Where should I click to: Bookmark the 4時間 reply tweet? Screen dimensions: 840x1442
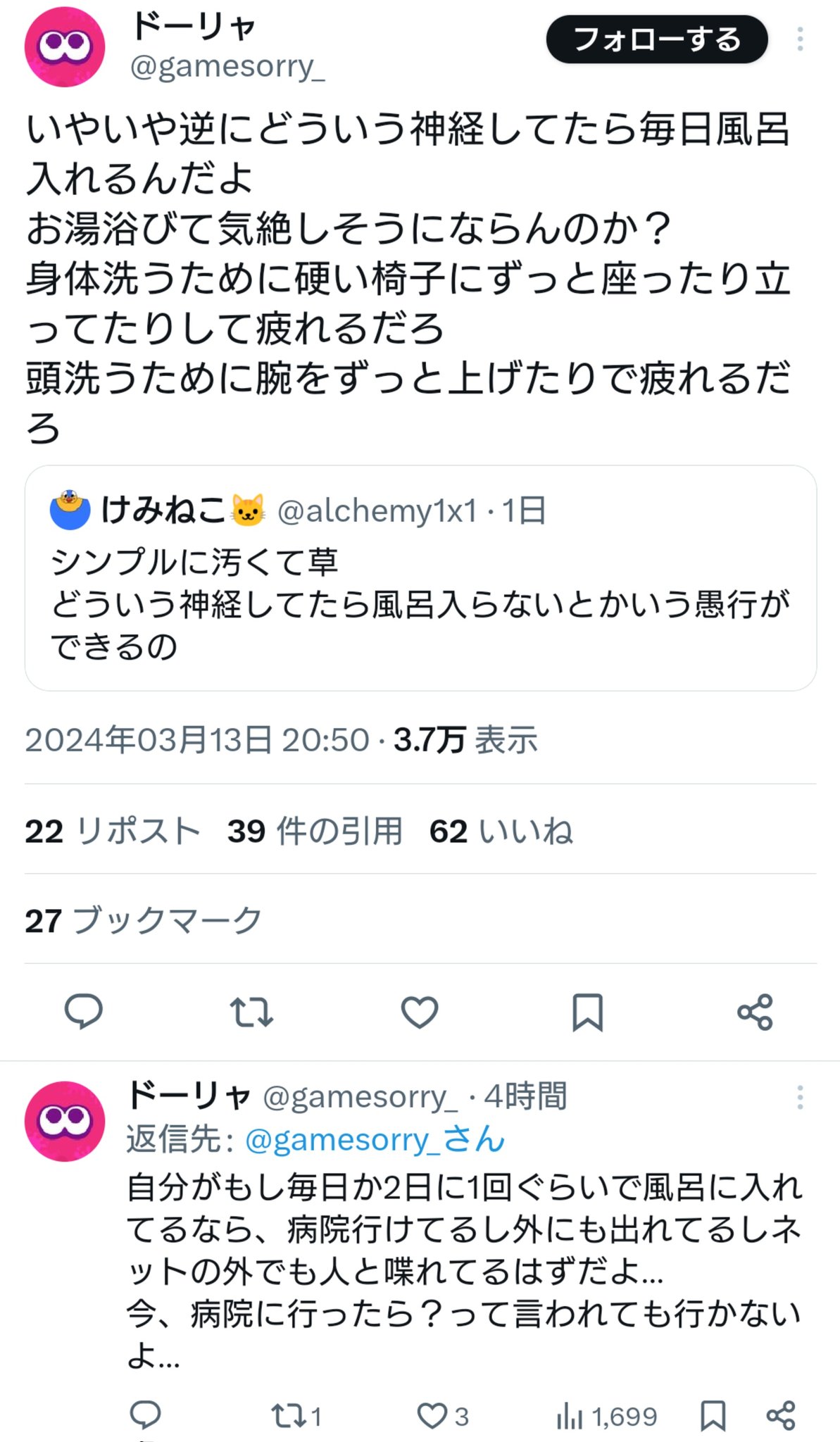[713, 1416]
